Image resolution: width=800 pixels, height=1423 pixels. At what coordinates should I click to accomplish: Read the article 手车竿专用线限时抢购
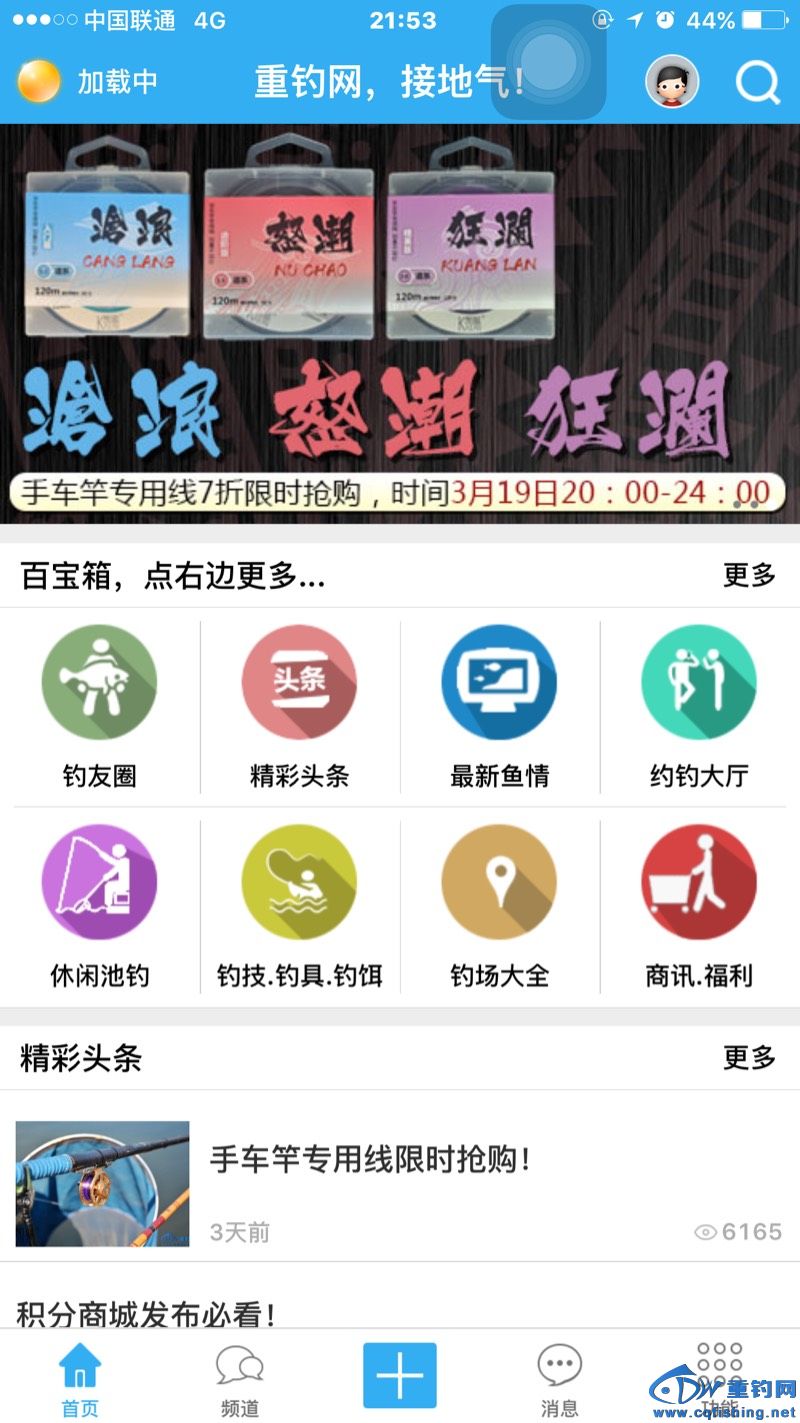coord(370,1161)
